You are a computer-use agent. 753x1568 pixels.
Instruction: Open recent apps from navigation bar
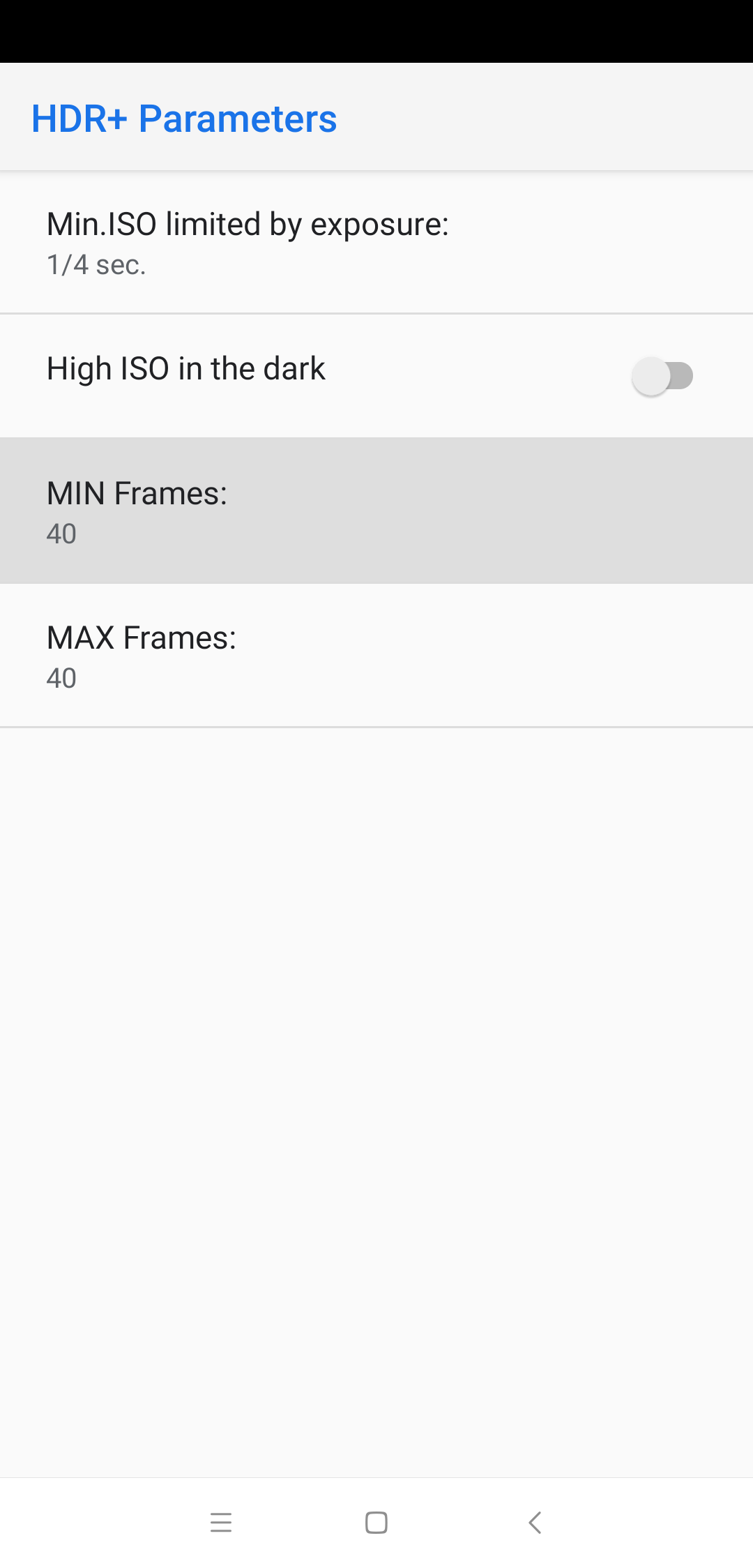click(221, 1523)
